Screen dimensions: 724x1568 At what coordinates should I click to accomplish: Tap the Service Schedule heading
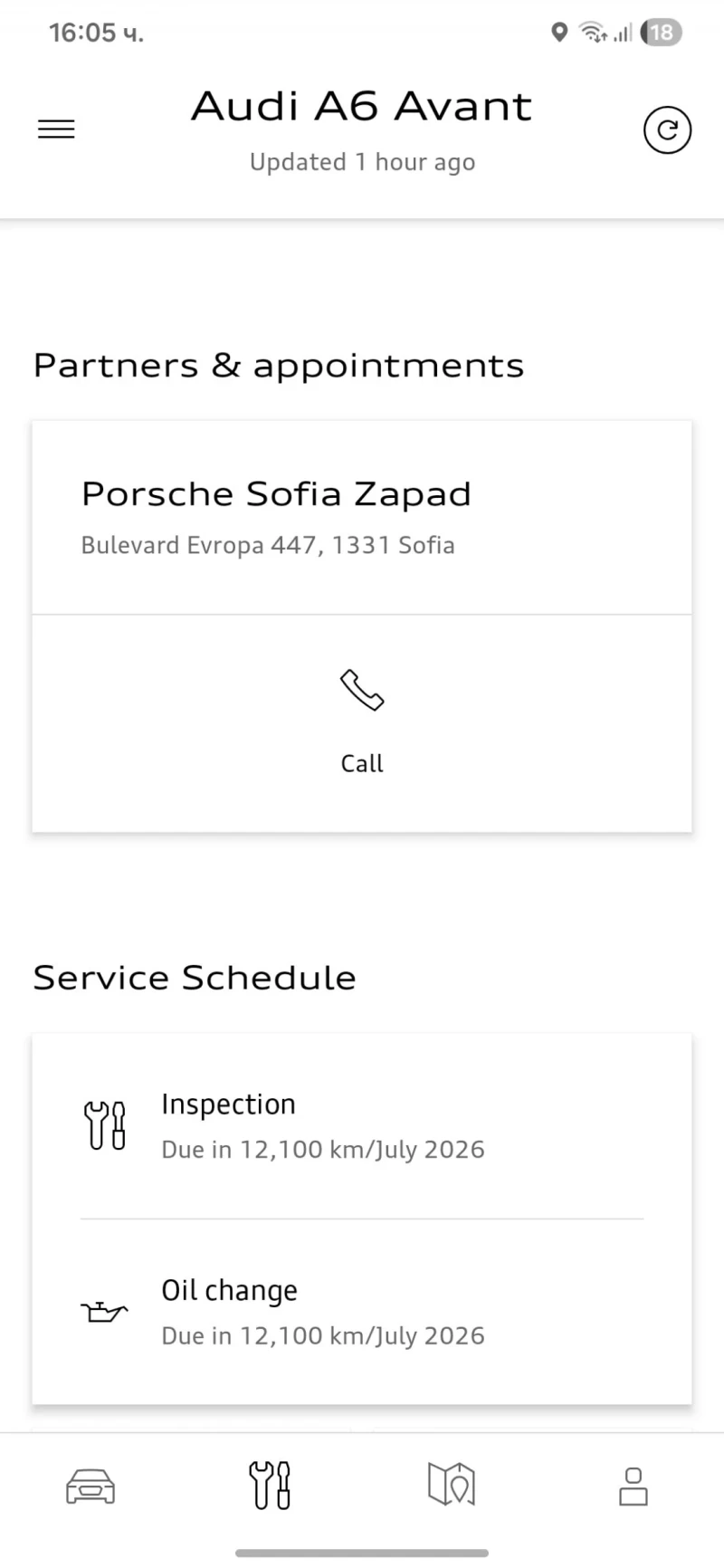(194, 978)
